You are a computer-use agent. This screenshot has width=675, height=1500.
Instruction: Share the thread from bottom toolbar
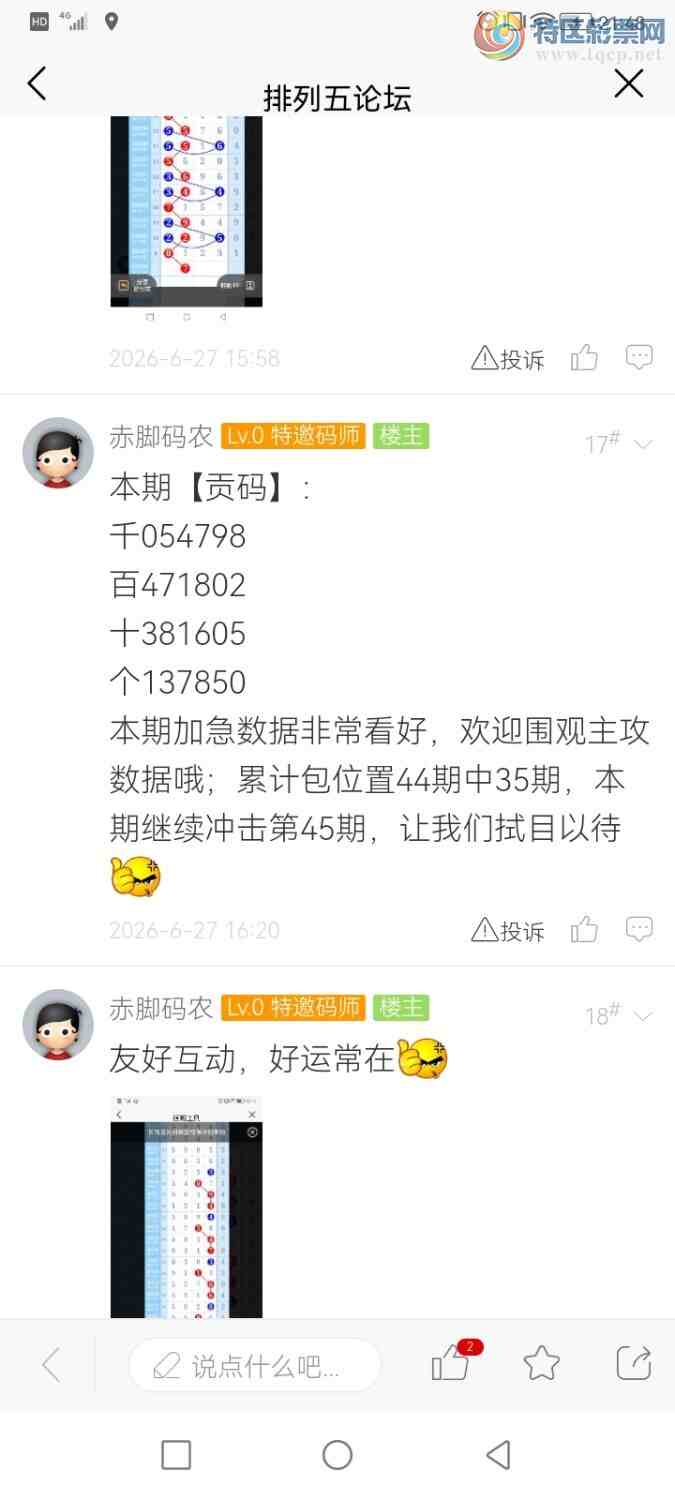coord(634,1363)
